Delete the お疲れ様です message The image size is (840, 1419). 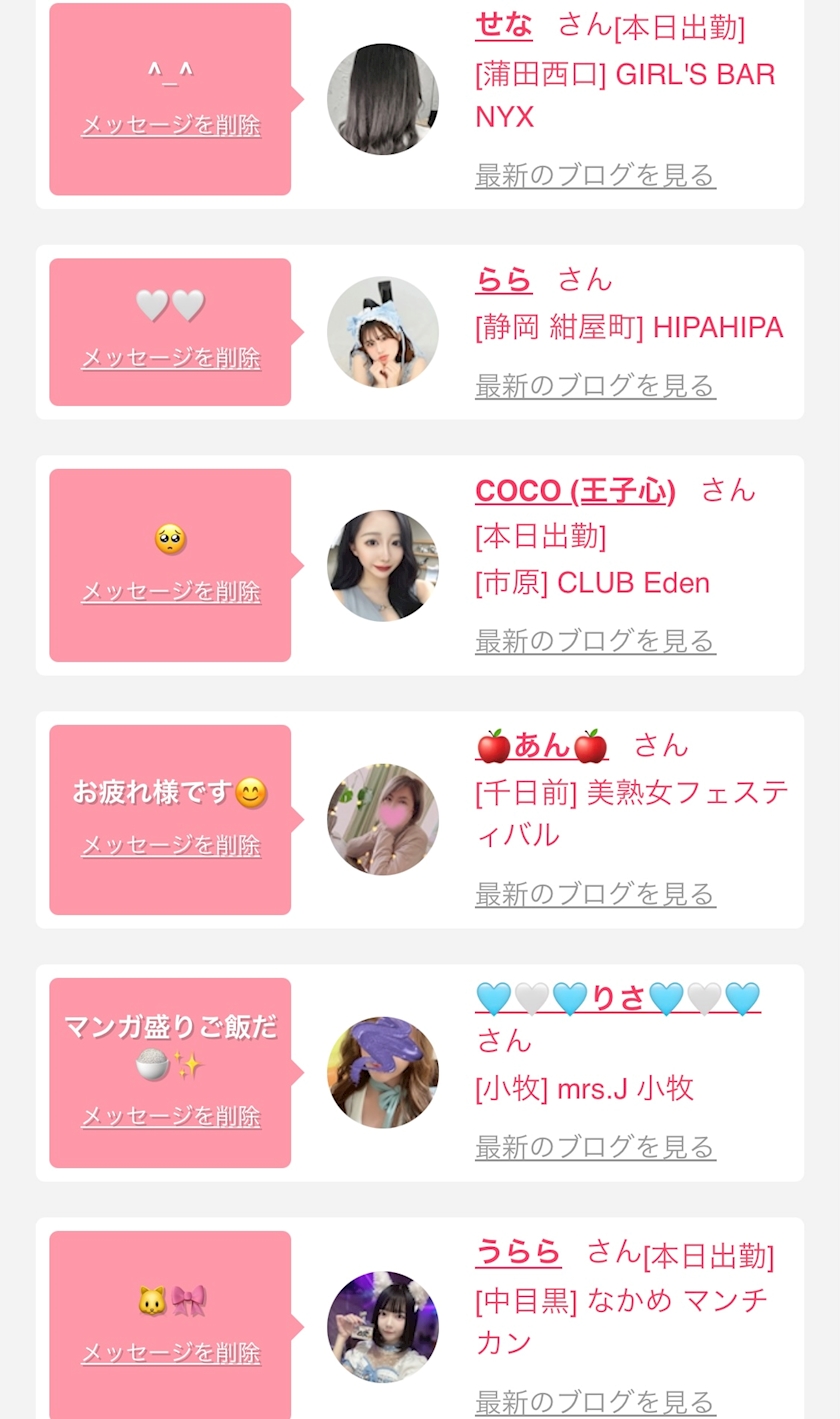click(x=171, y=845)
